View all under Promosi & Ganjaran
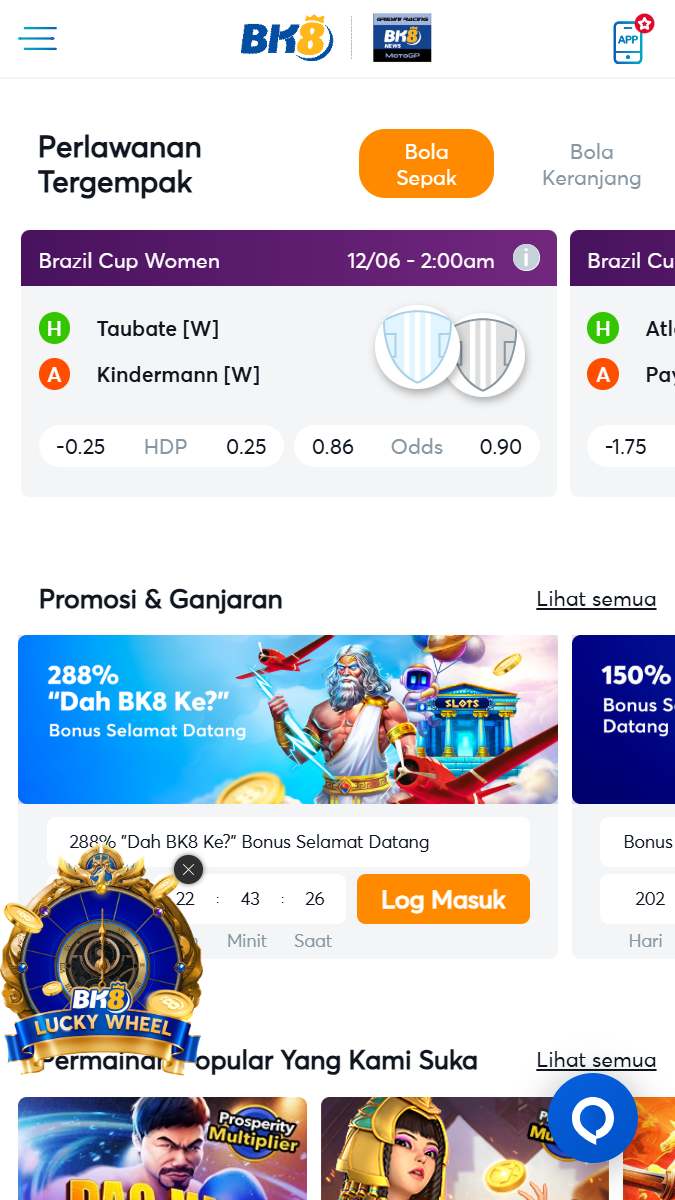This screenshot has width=675, height=1200. [596, 599]
